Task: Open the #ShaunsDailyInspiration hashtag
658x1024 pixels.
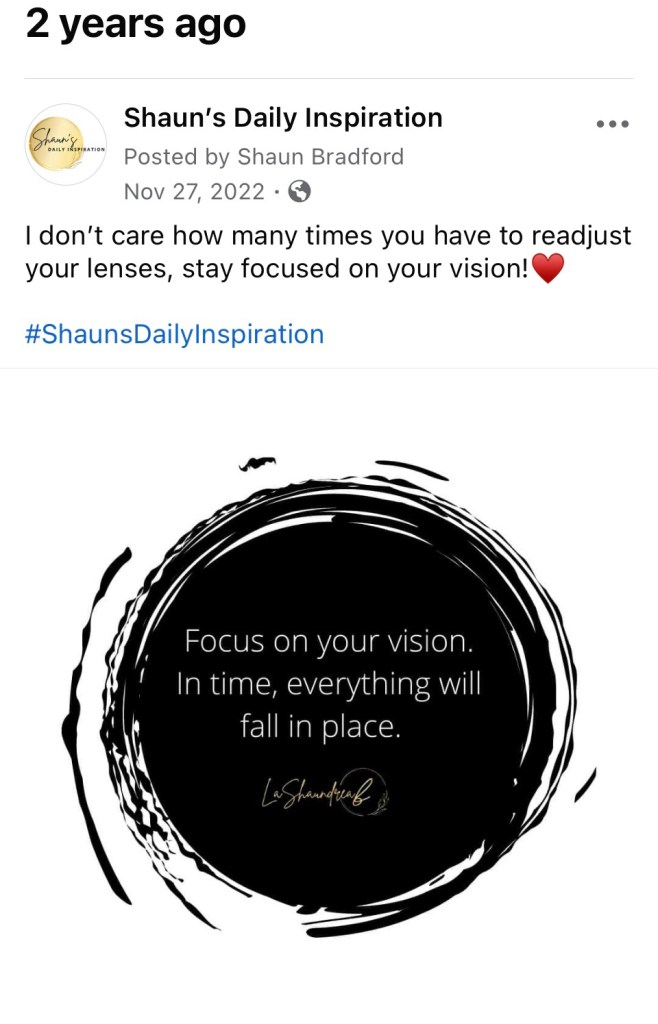Action: (174, 334)
